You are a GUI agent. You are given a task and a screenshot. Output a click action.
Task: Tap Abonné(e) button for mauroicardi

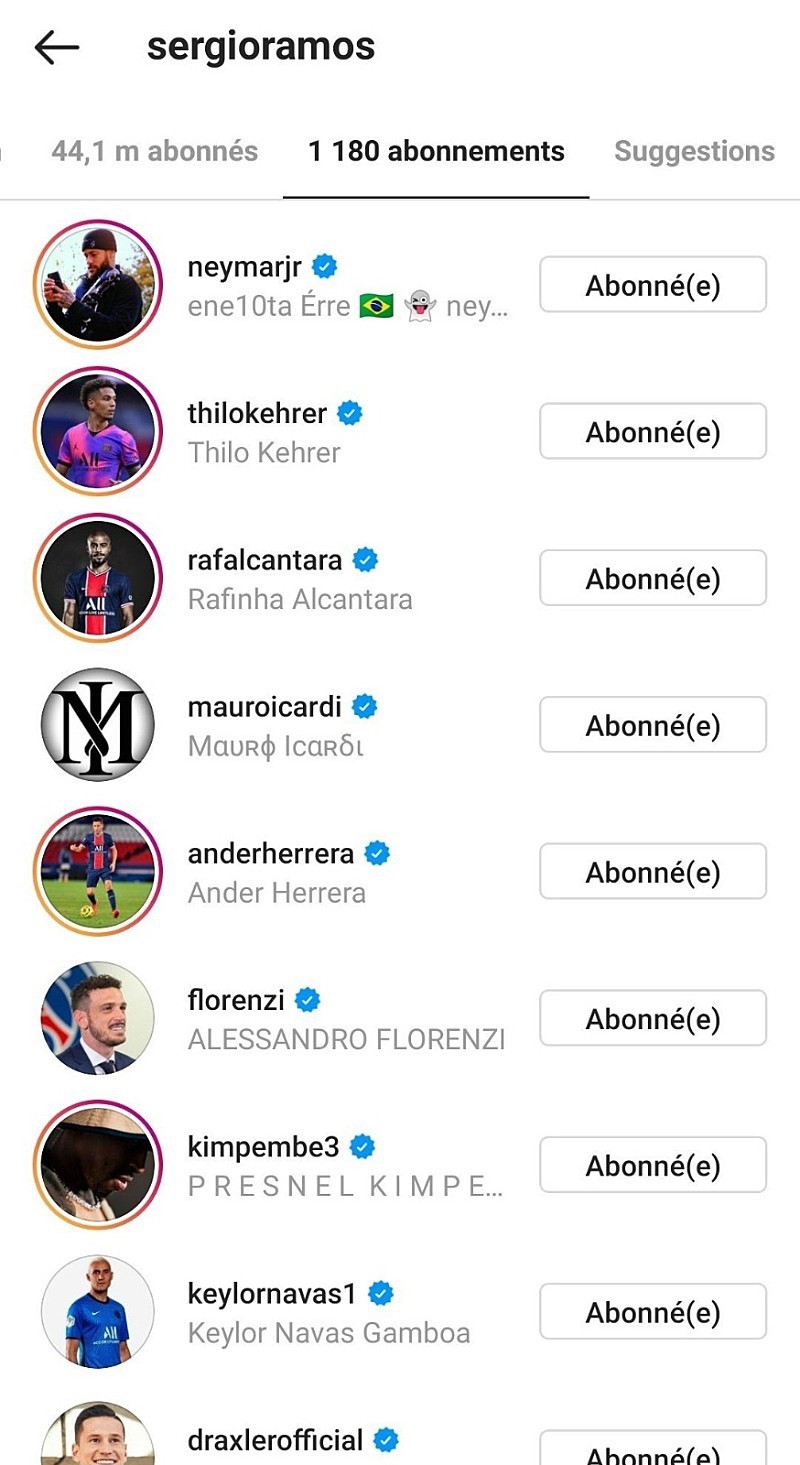(x=653, y=725)
